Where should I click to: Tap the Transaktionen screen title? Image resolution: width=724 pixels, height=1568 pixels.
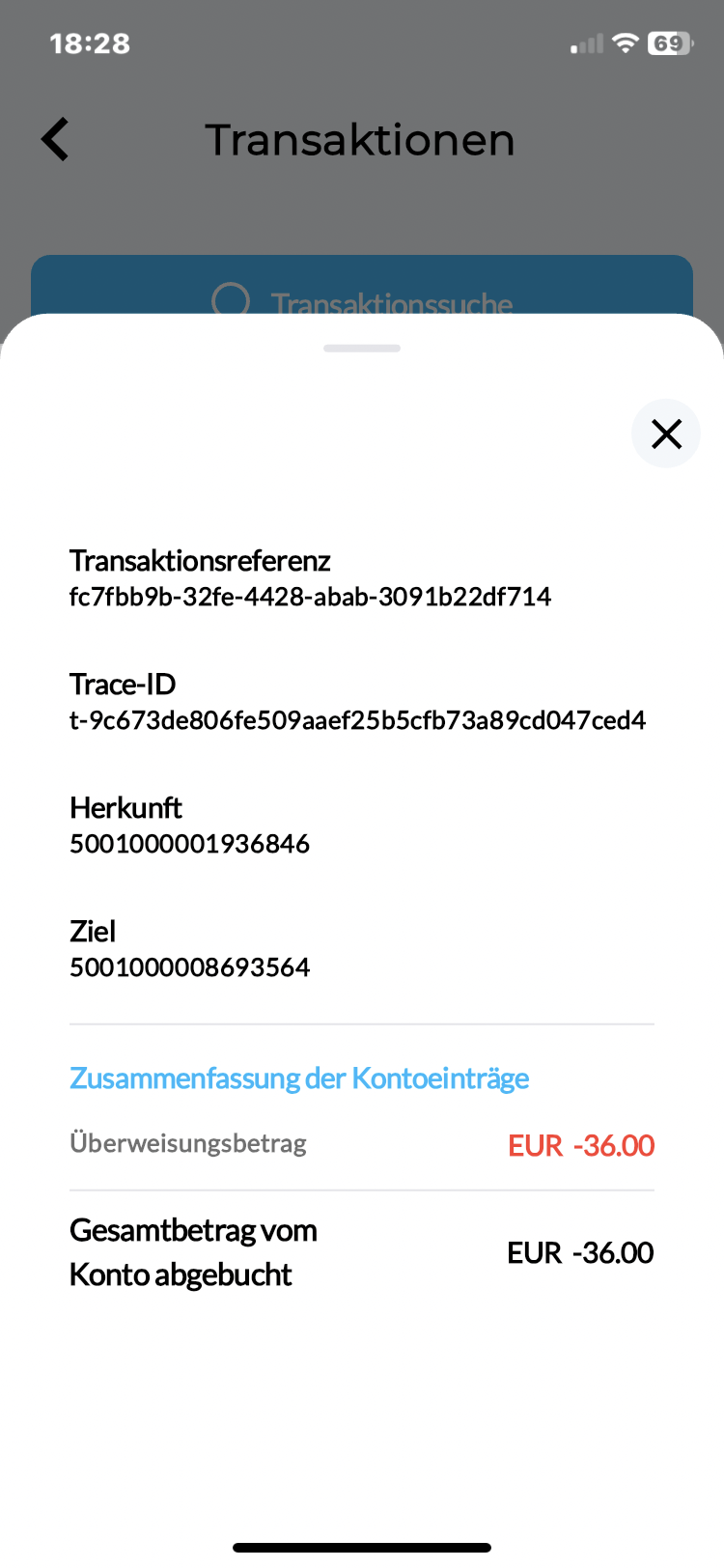[360, 138]
